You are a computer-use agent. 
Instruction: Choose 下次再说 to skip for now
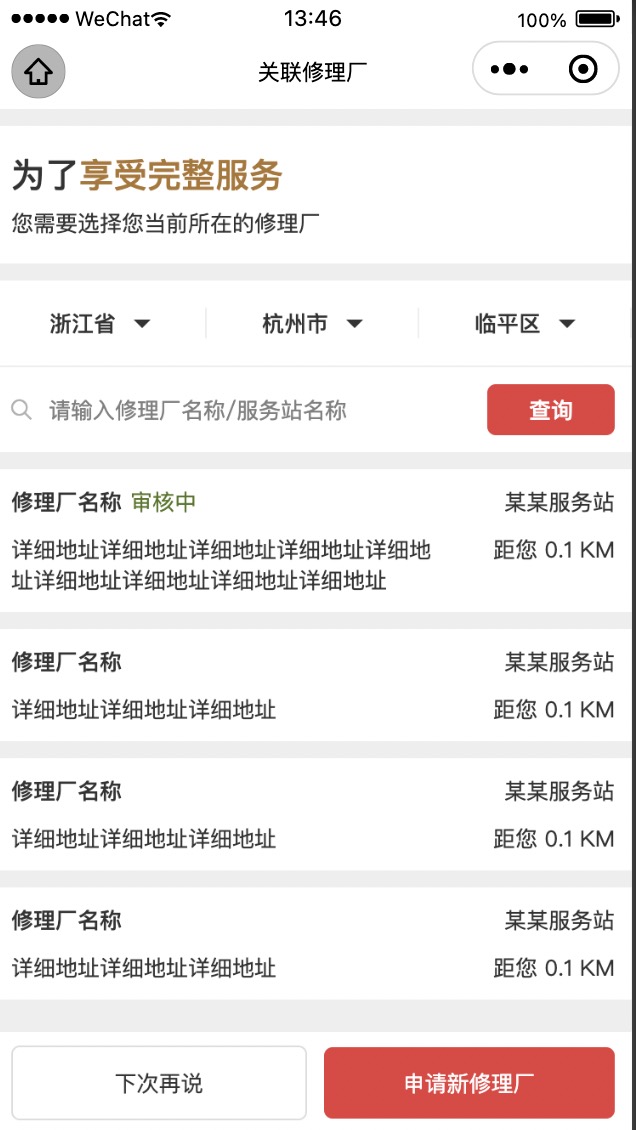(159, 1083)
